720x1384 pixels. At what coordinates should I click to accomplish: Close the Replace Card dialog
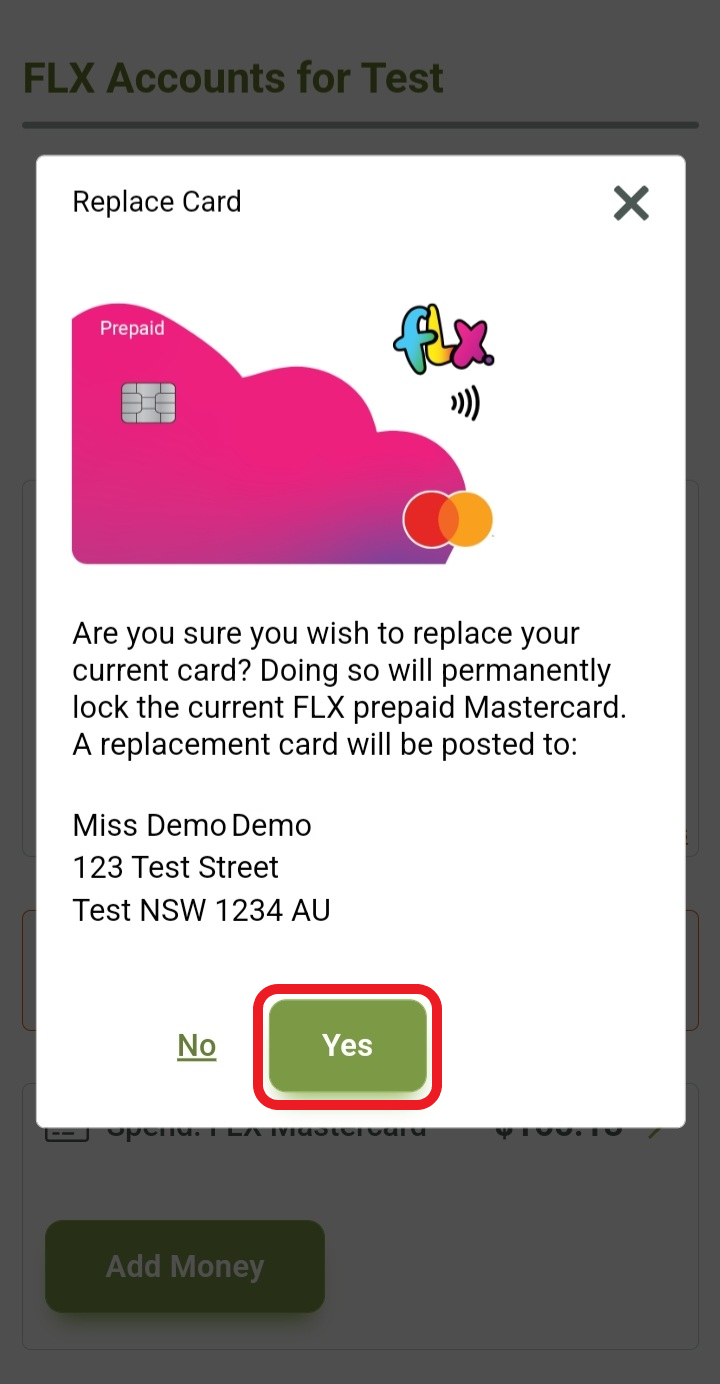631,203
